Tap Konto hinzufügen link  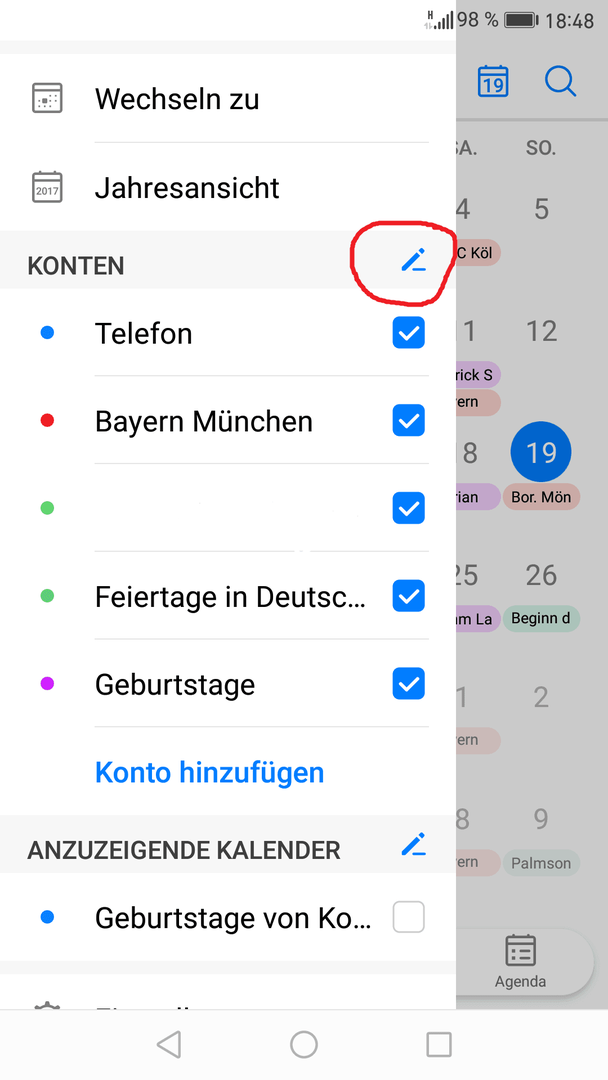209,772
